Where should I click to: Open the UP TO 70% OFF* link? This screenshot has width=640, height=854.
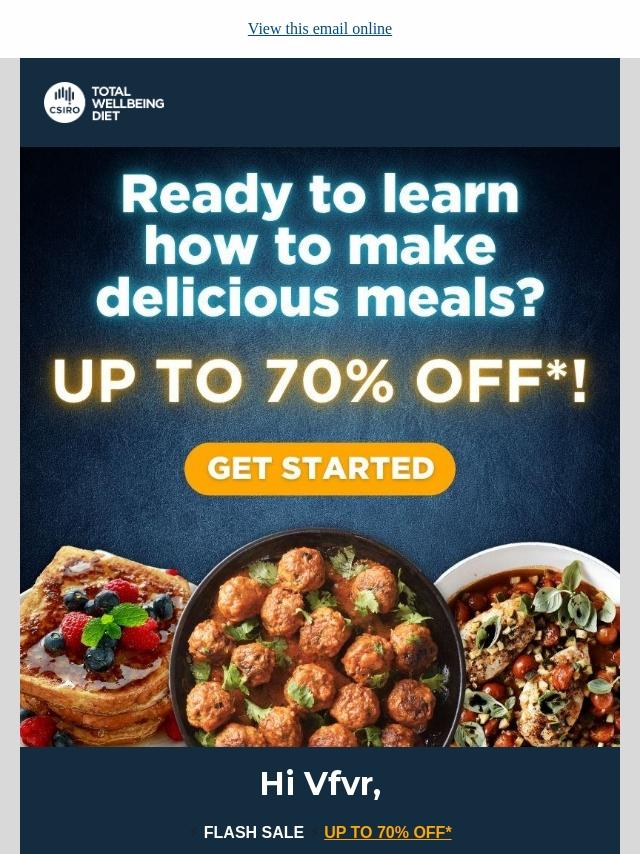pos(387,832)
